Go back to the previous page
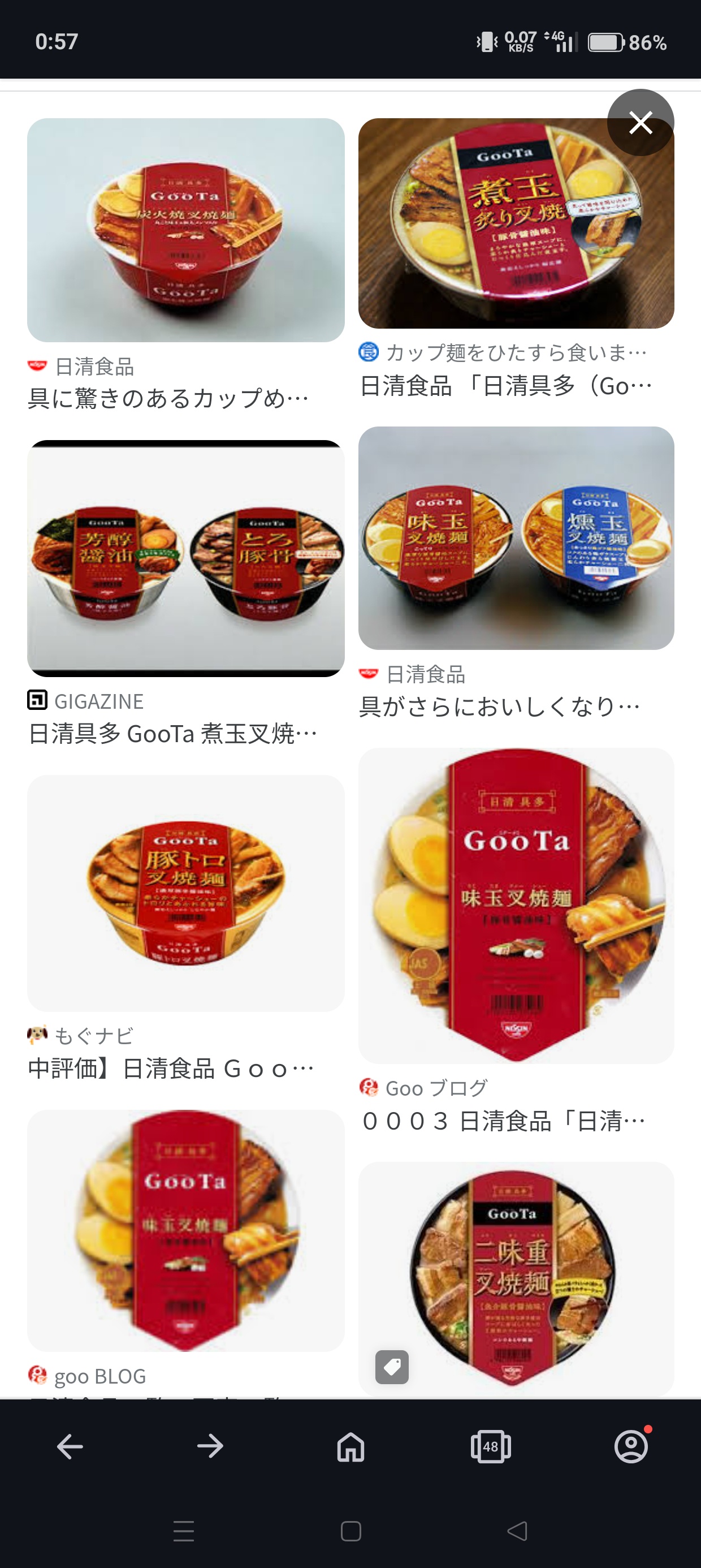701x1568 pixels. coord(70,1446)
